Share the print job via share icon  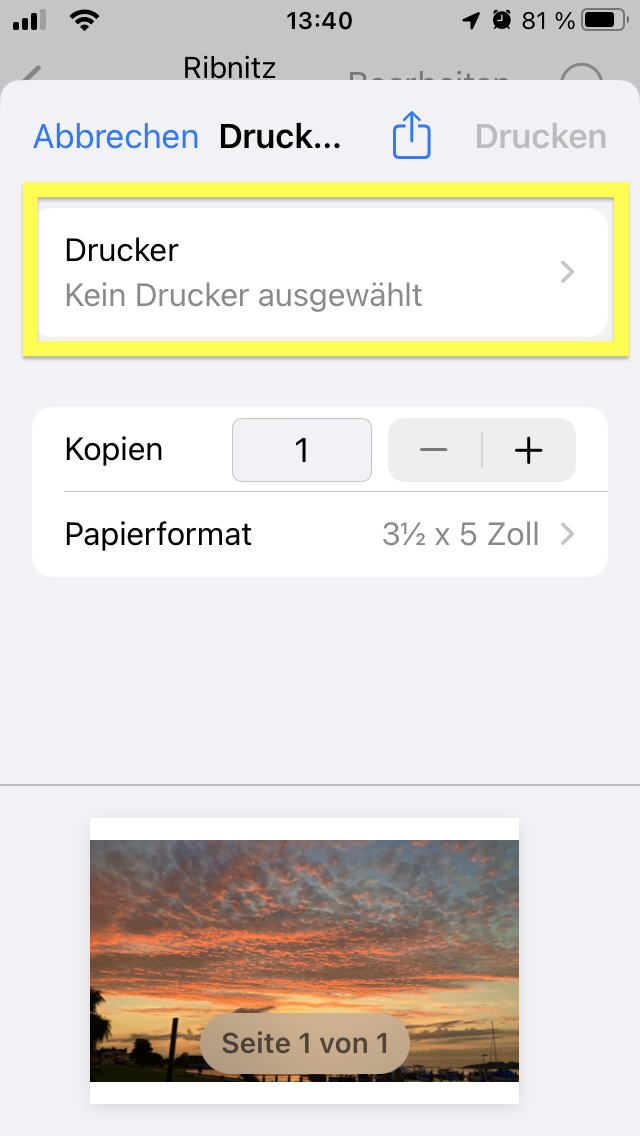pos(411,136)
